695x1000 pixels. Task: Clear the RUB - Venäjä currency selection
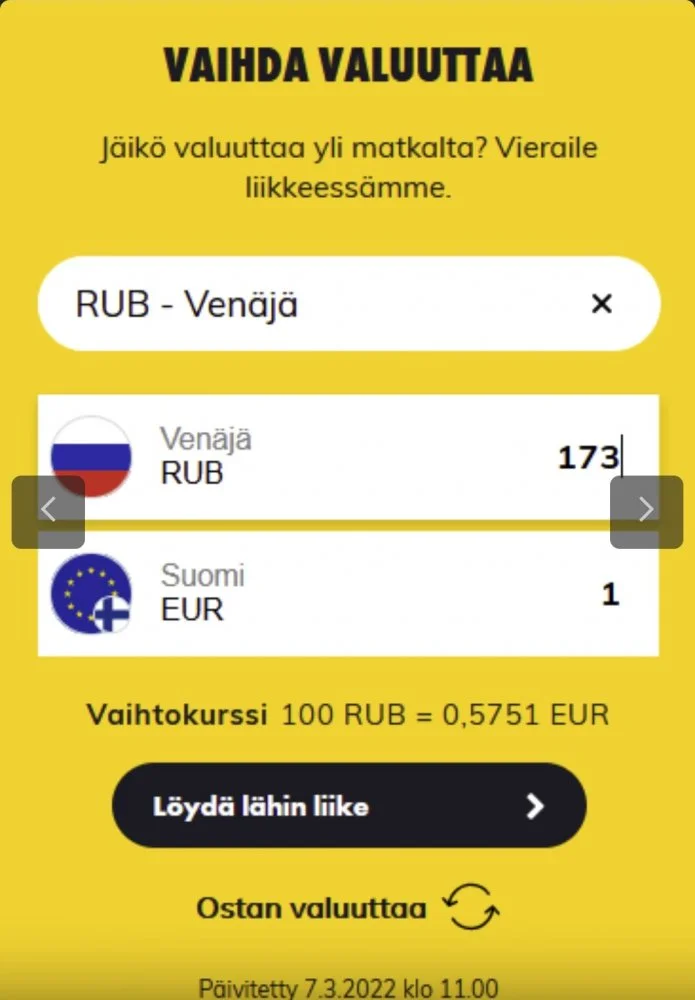coord(601,304)
